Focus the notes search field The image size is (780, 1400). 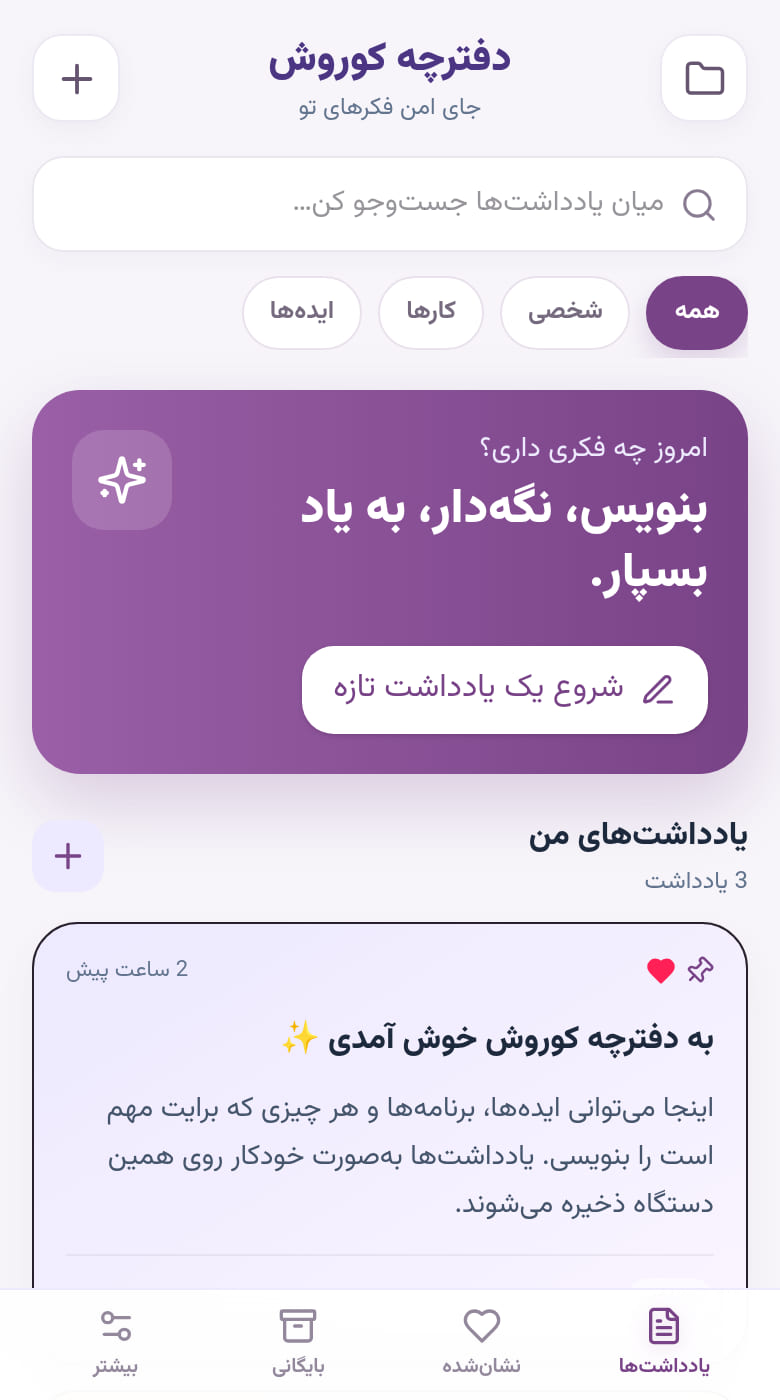click(x=390, y=204)
